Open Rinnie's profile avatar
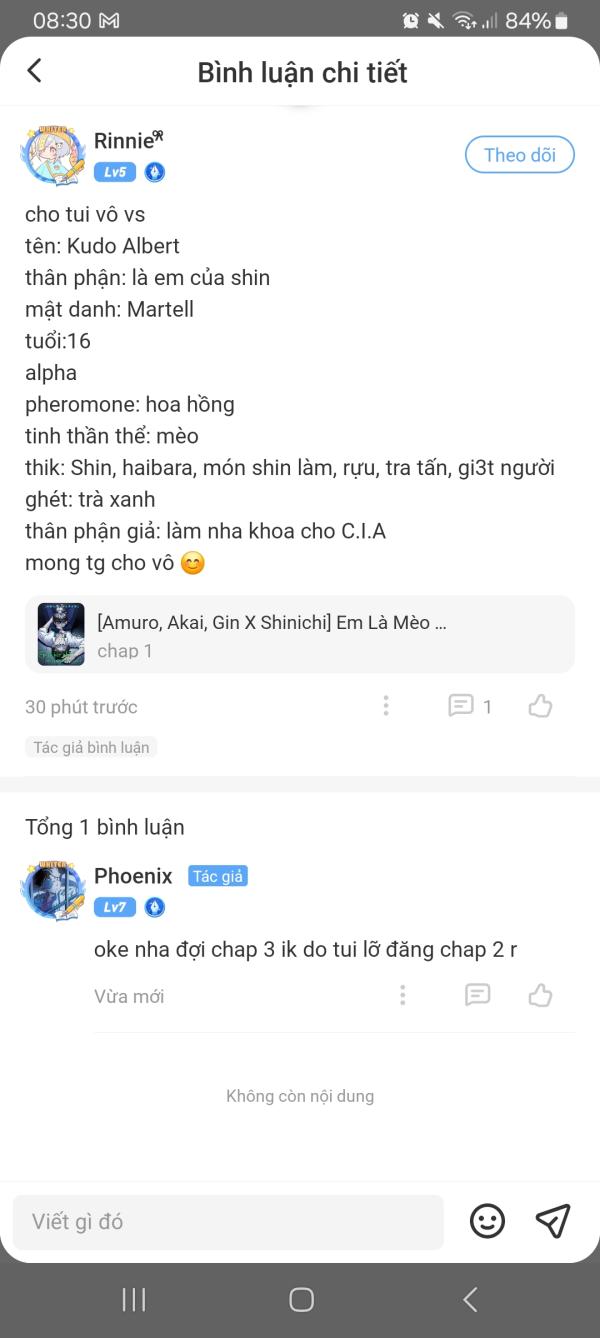This screenshot has width=600, height=1338. click(x=53, y=155)
